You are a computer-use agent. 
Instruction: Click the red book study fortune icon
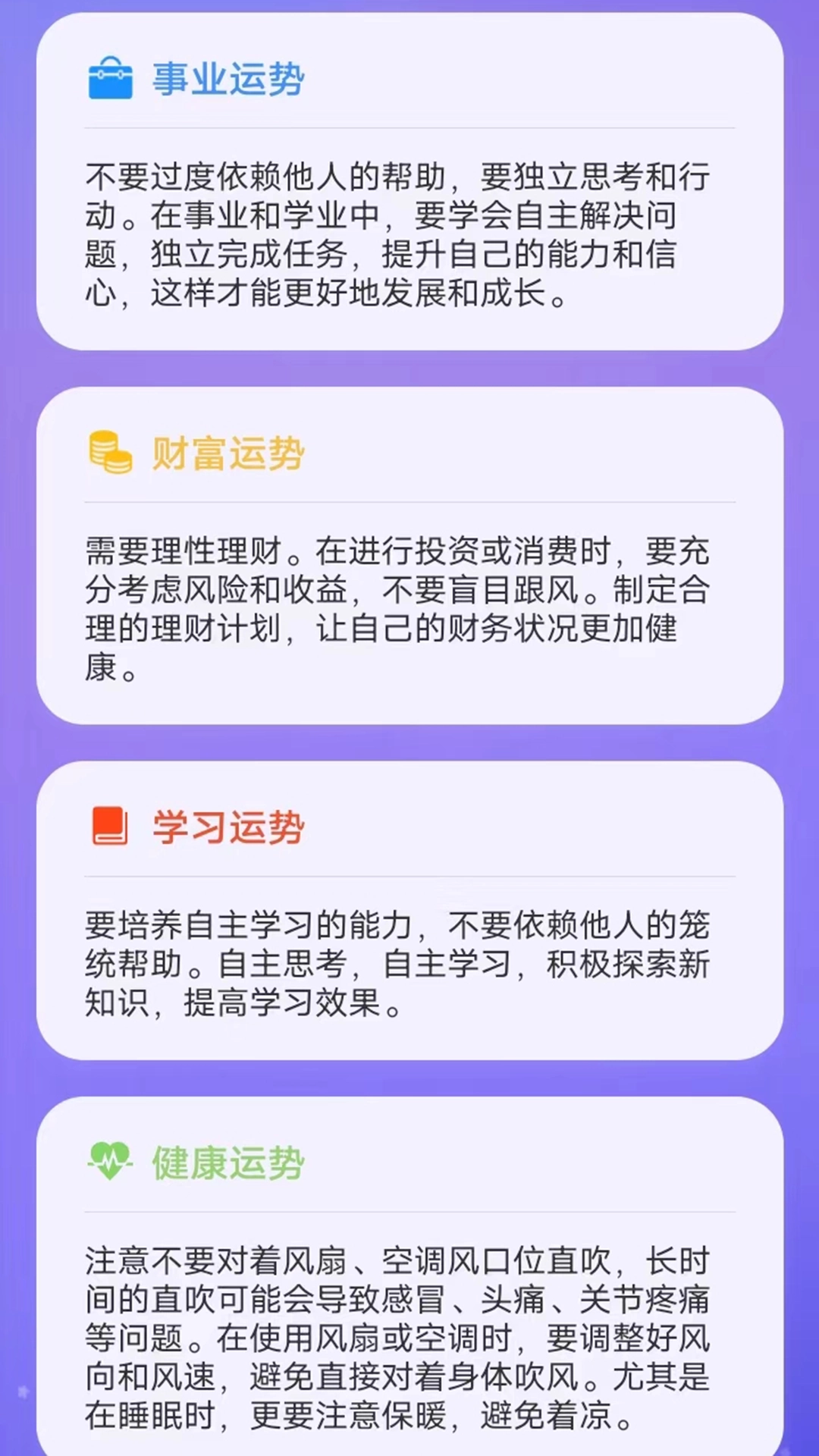(108, 827)
